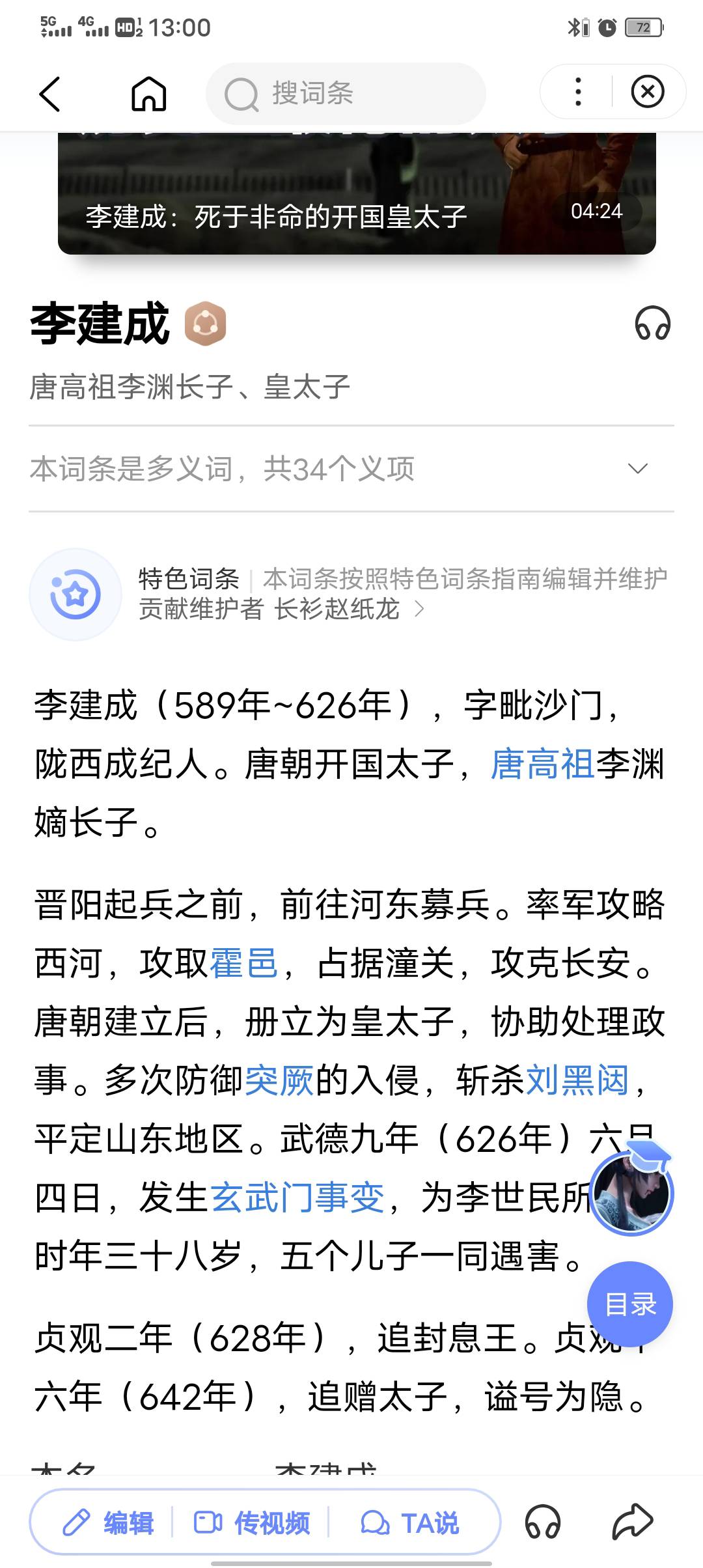The height and width of the screenshot is (1568, 703).
Task: Open the 唐高祖 link
Action: [542, 764]
